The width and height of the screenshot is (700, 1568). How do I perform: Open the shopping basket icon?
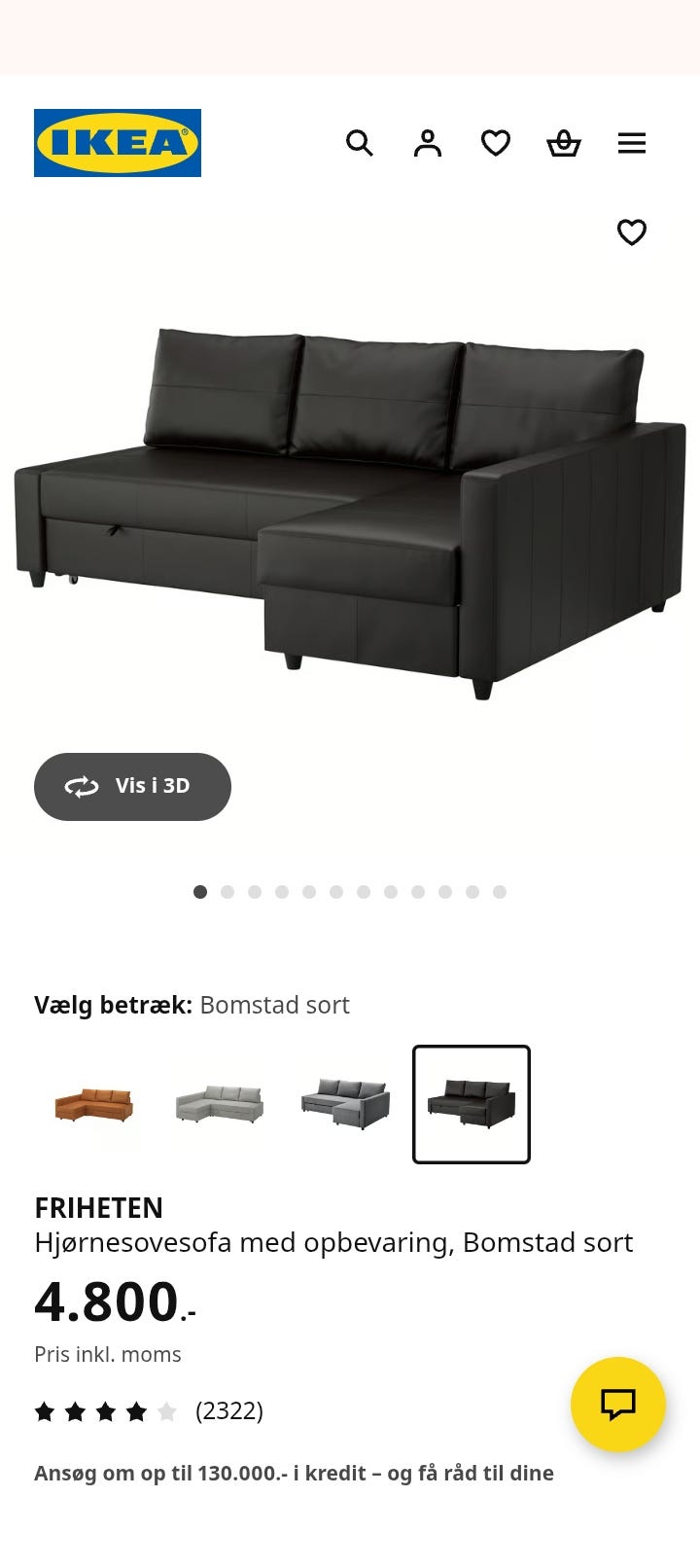click(564, 142)
